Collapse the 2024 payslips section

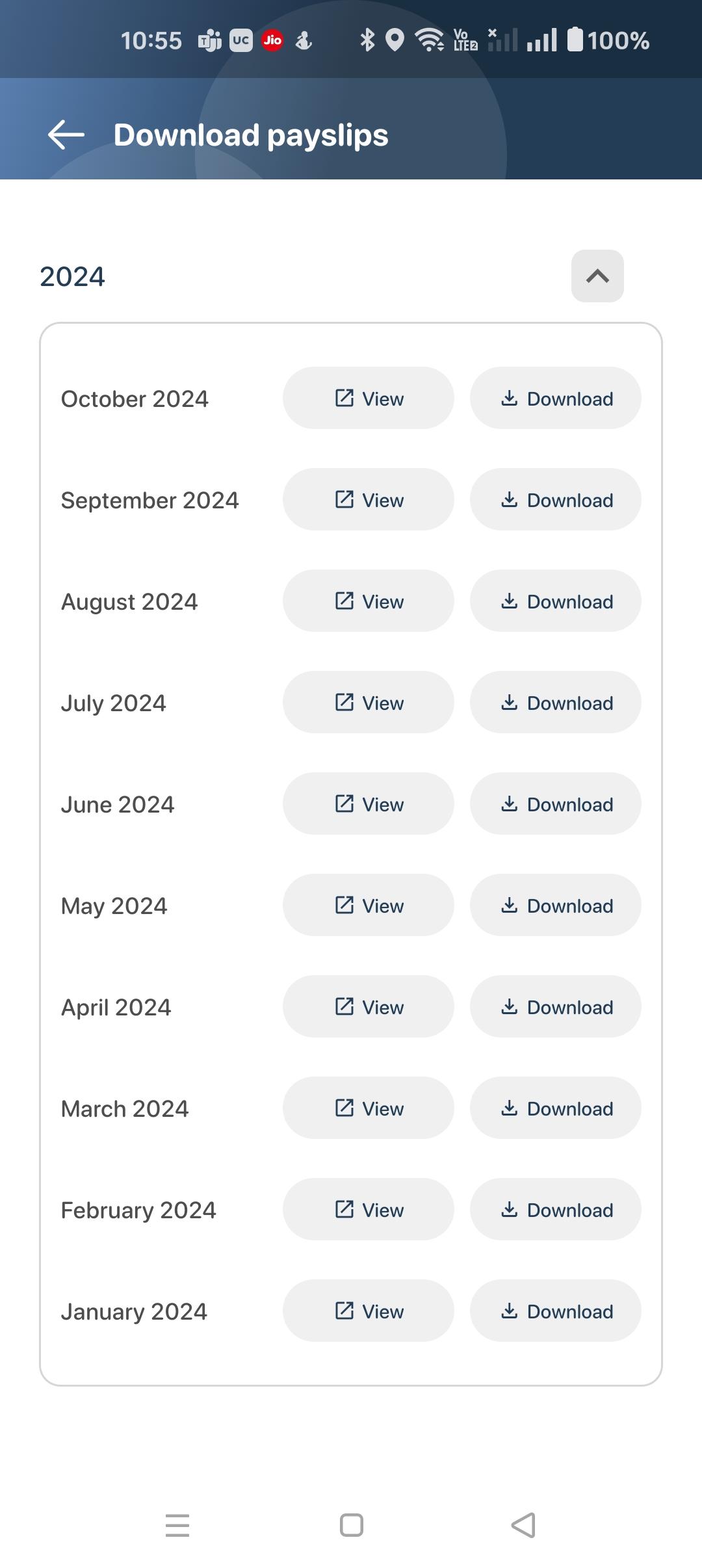pyautogui.click(x=597, y=276)
